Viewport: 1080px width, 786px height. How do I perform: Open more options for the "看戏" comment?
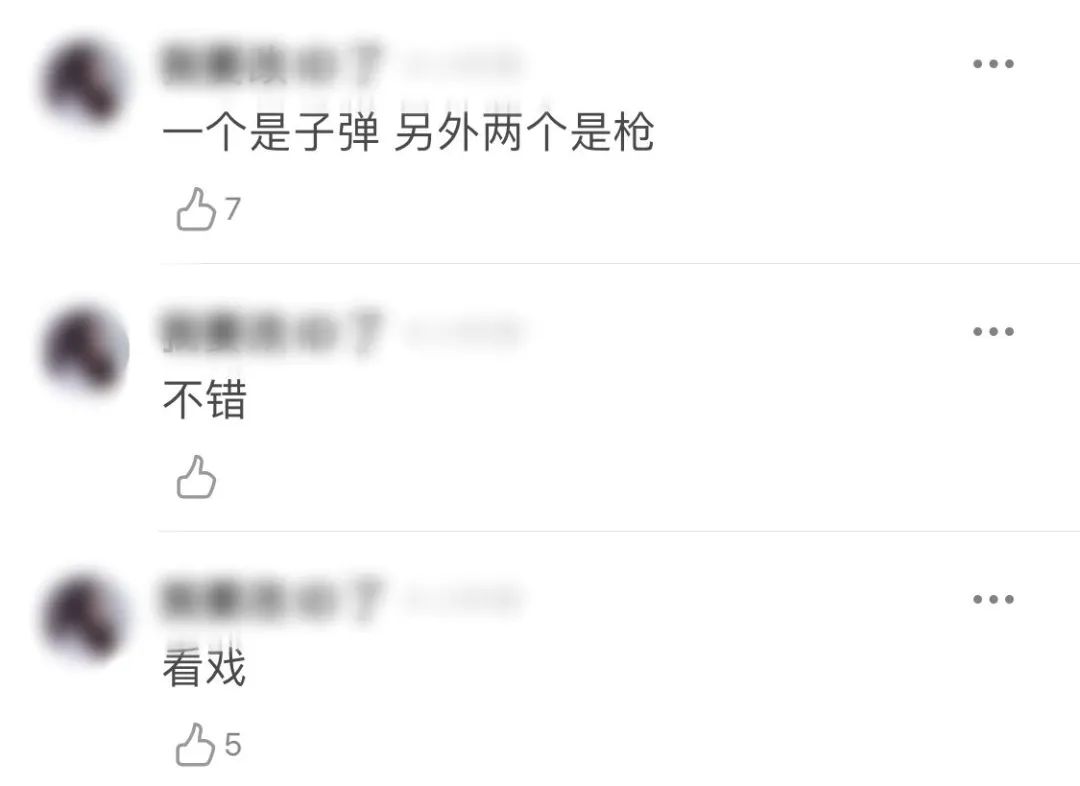tap(993, 599)
